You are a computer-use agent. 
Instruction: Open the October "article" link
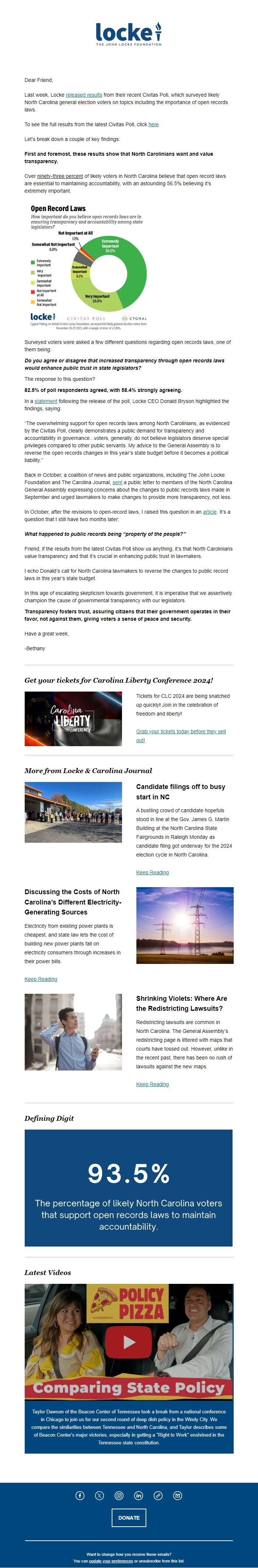(209, 512)
